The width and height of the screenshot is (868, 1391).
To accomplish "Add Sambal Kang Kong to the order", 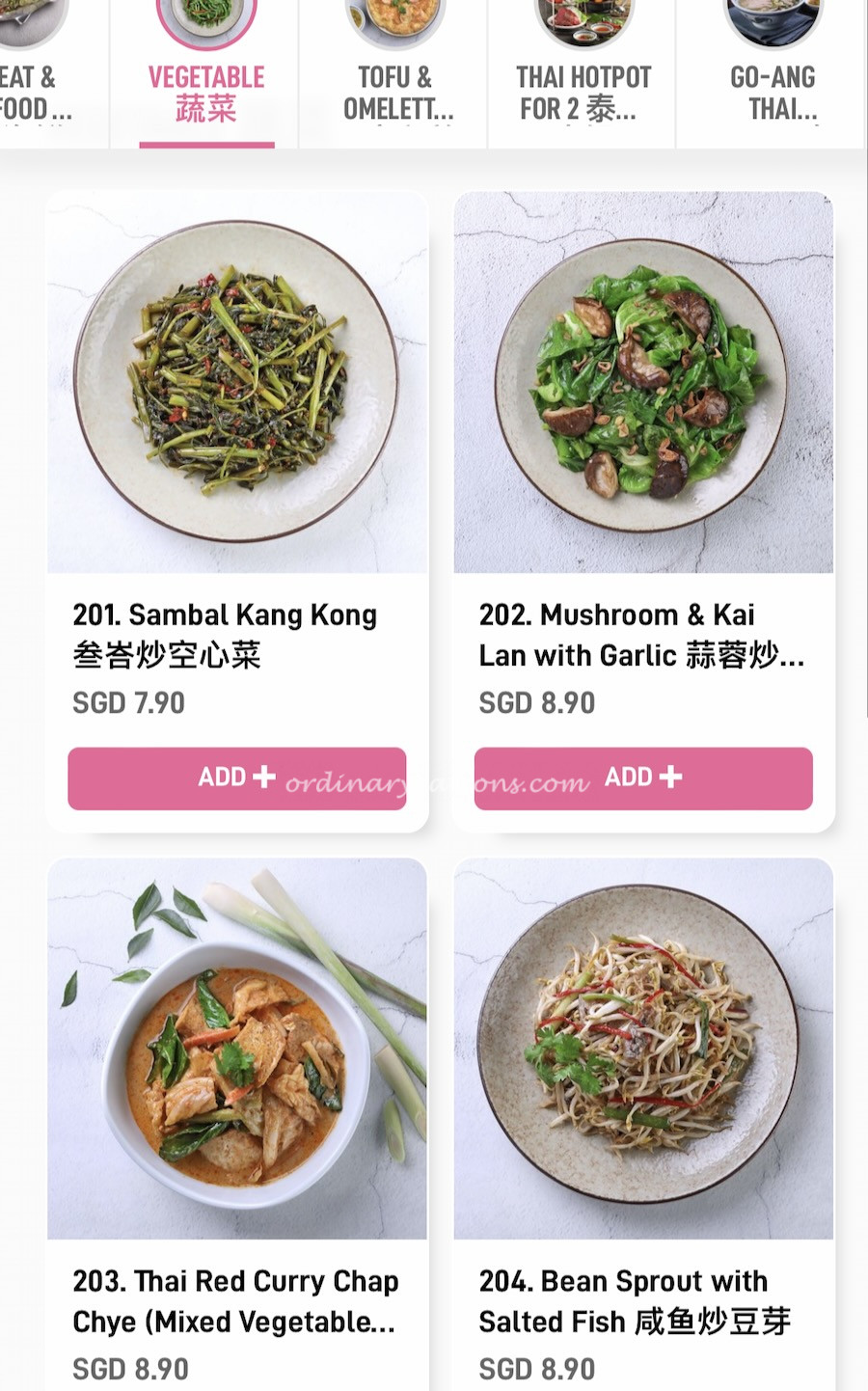I will [x=235, y=777].
